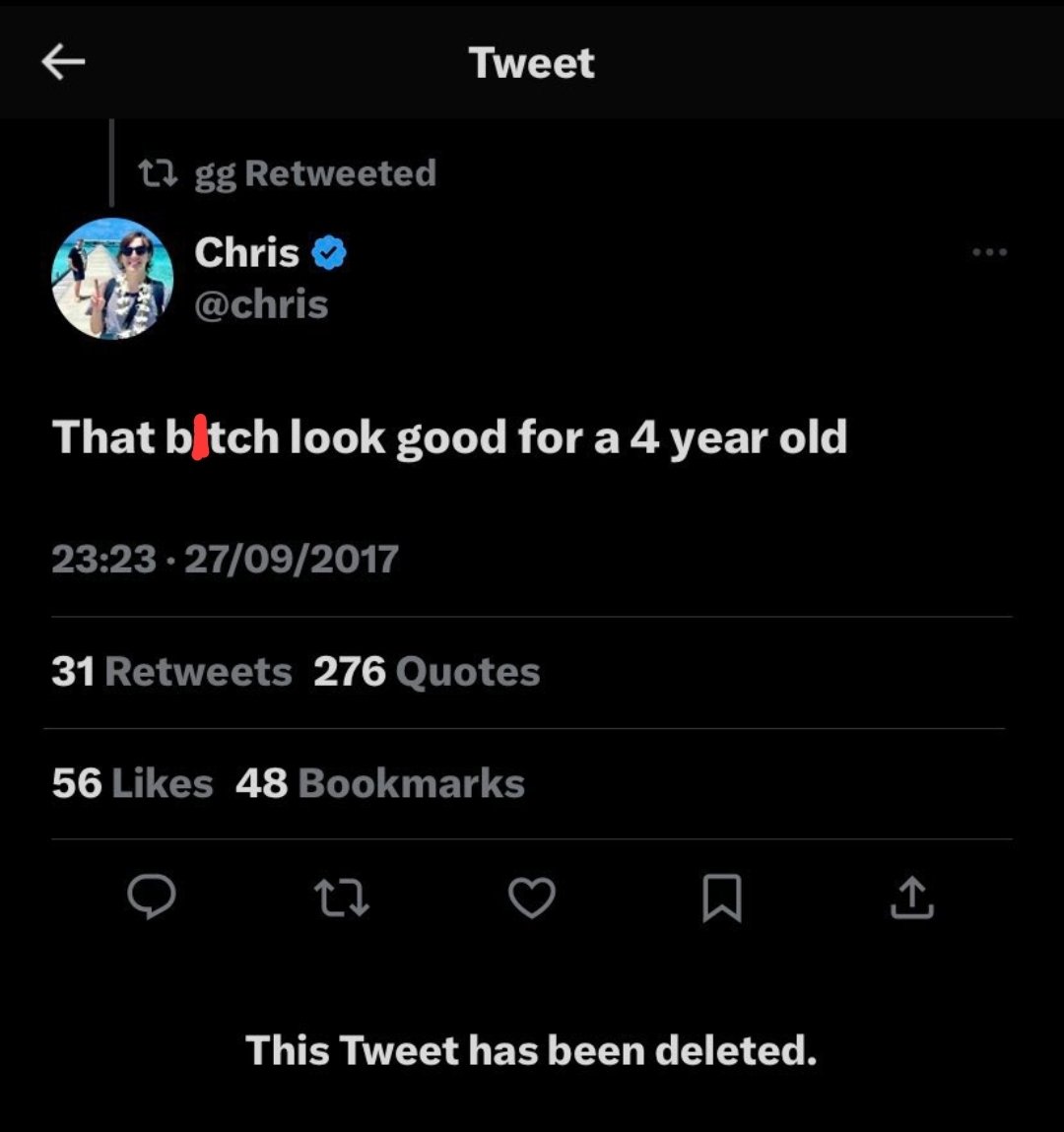Like this tweet with the heart
Image resolution: width=1064 pixels, height=1132 pixels.
point(532,898)
